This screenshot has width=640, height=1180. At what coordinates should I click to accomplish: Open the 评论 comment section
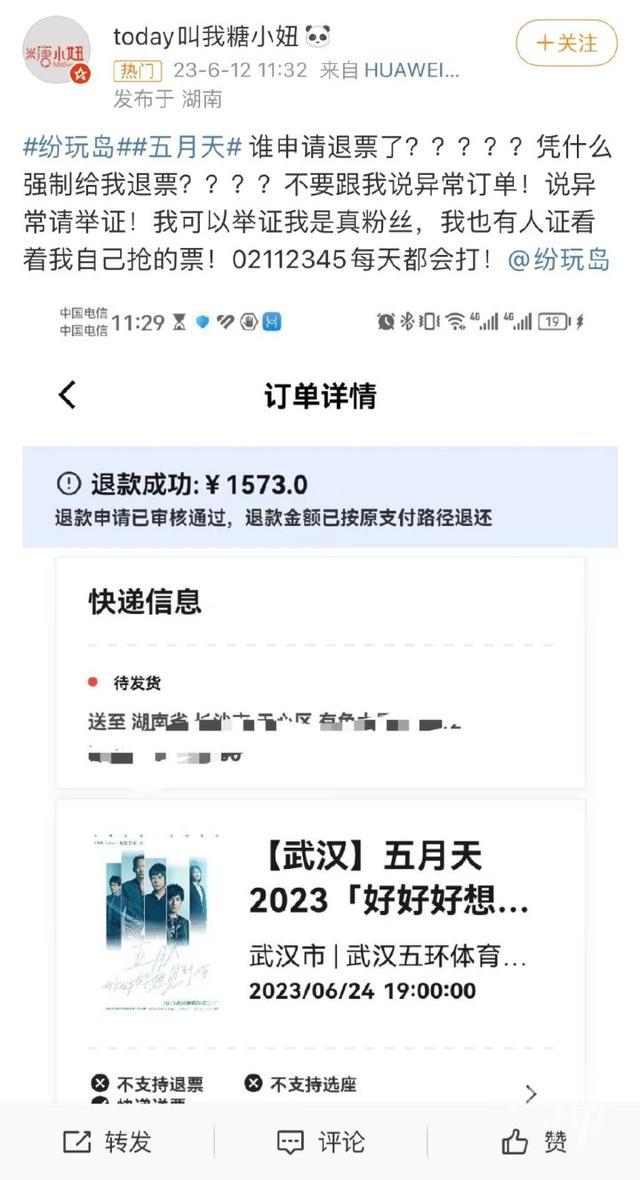coord(320,1141)
